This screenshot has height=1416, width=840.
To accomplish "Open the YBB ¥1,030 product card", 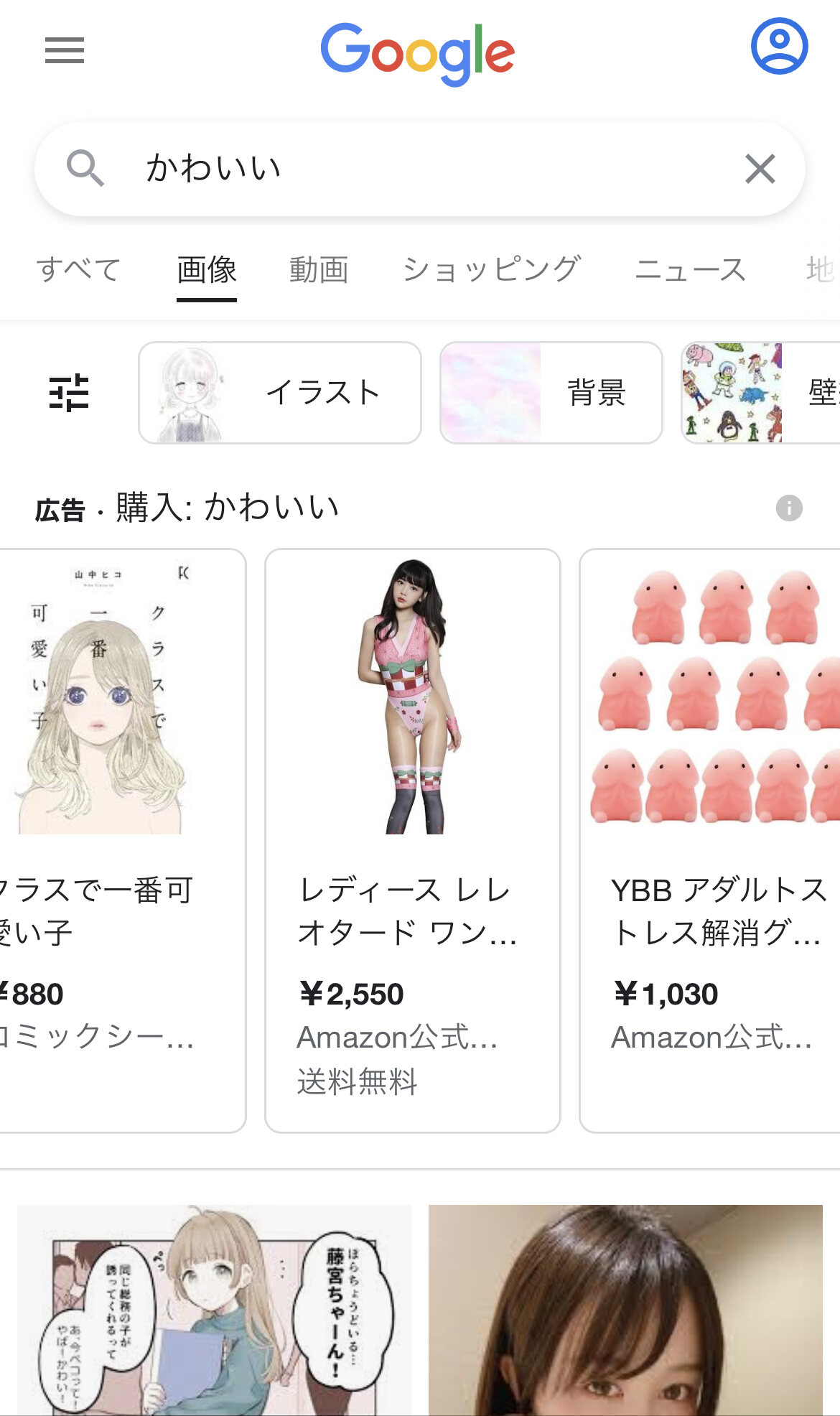I will tap(710, 841).
